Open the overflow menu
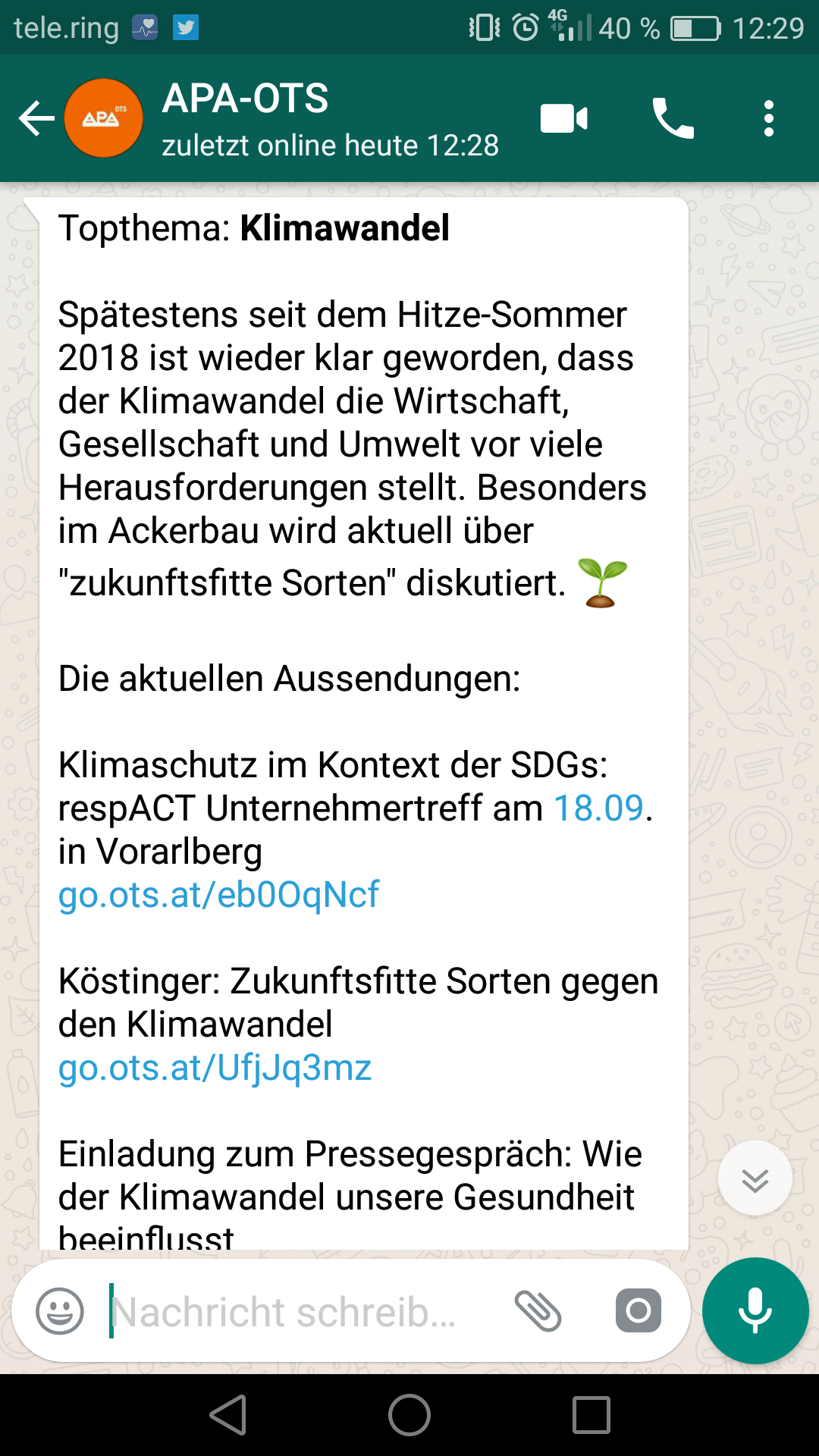The width and height of the screenshot is (819, 1456). coord(769,119)
